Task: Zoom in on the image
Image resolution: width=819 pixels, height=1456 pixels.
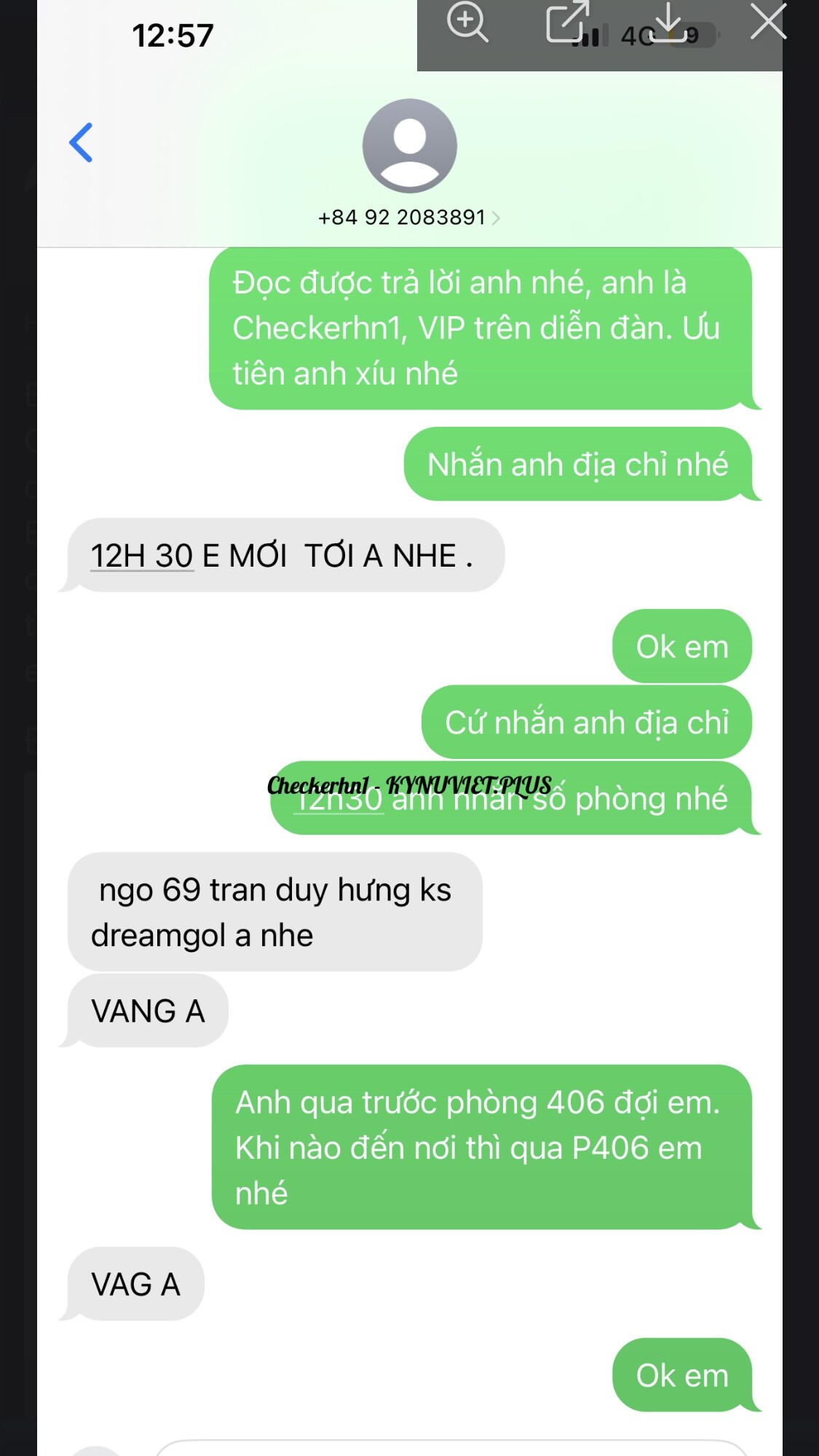Action: coord(467,22)
